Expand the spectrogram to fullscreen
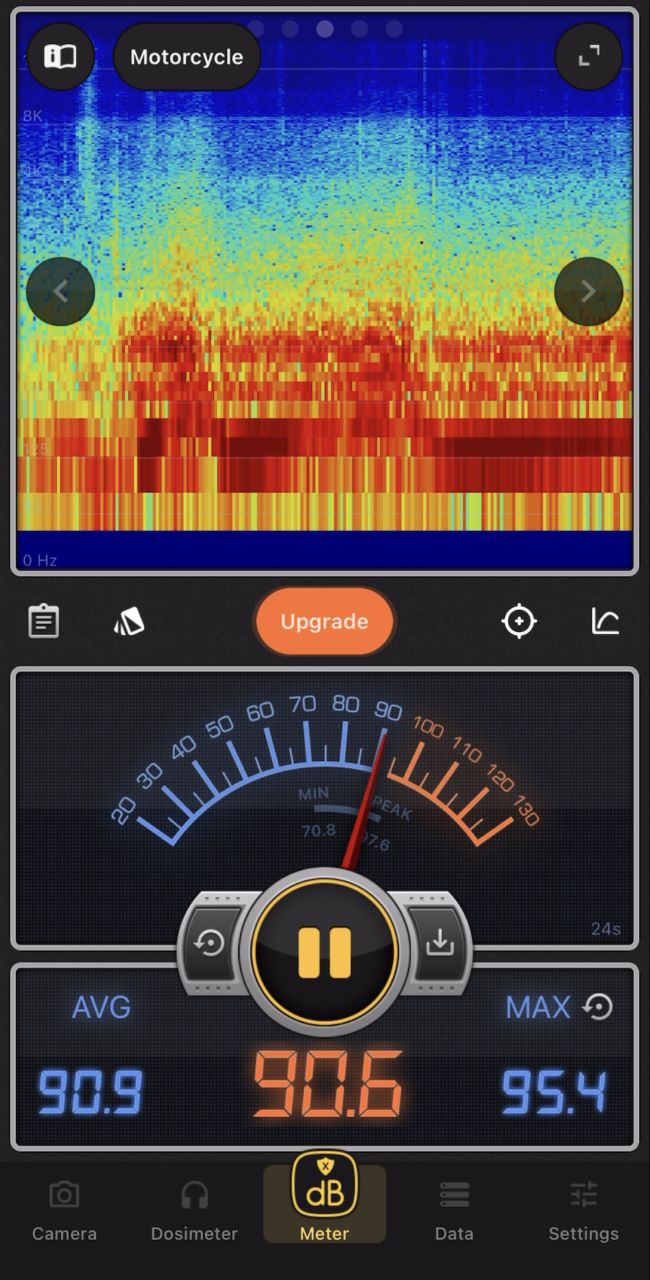The image size is (650, 1280). click(589, 57)
